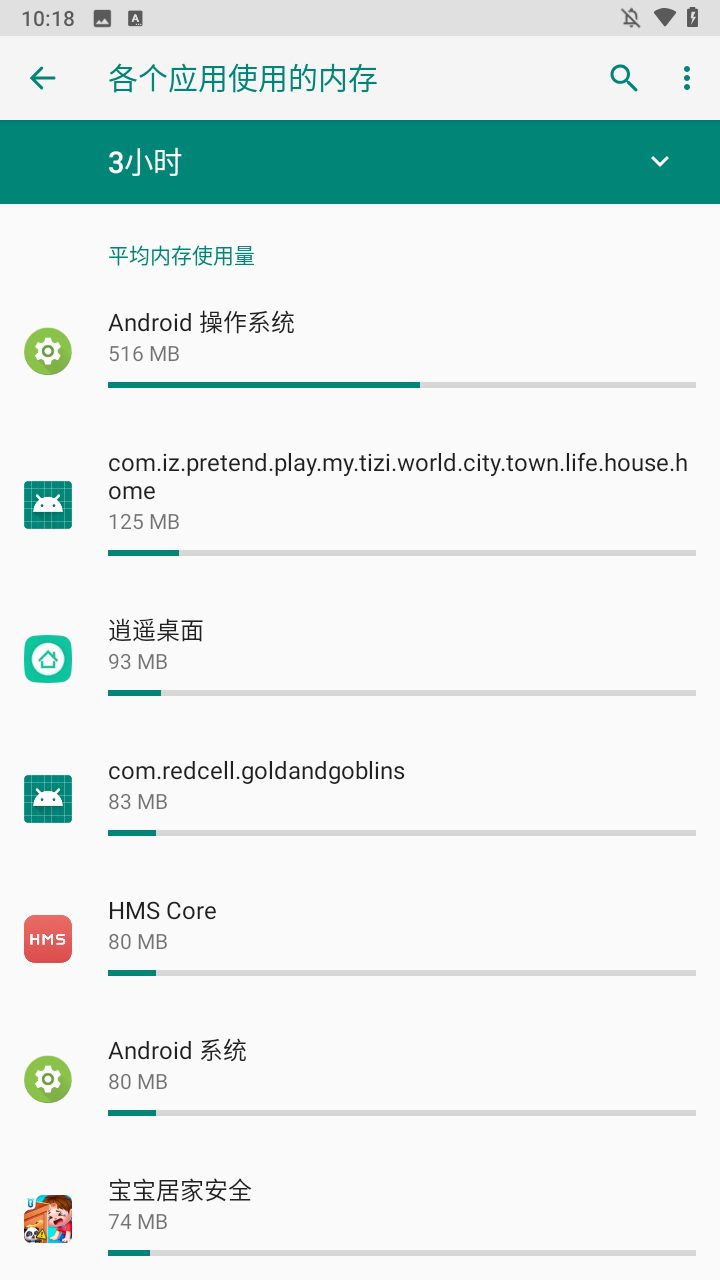This screenshot has height=1280, width=720.
Task: Select the Android 操作系统 gear icon
Action: 48,351
